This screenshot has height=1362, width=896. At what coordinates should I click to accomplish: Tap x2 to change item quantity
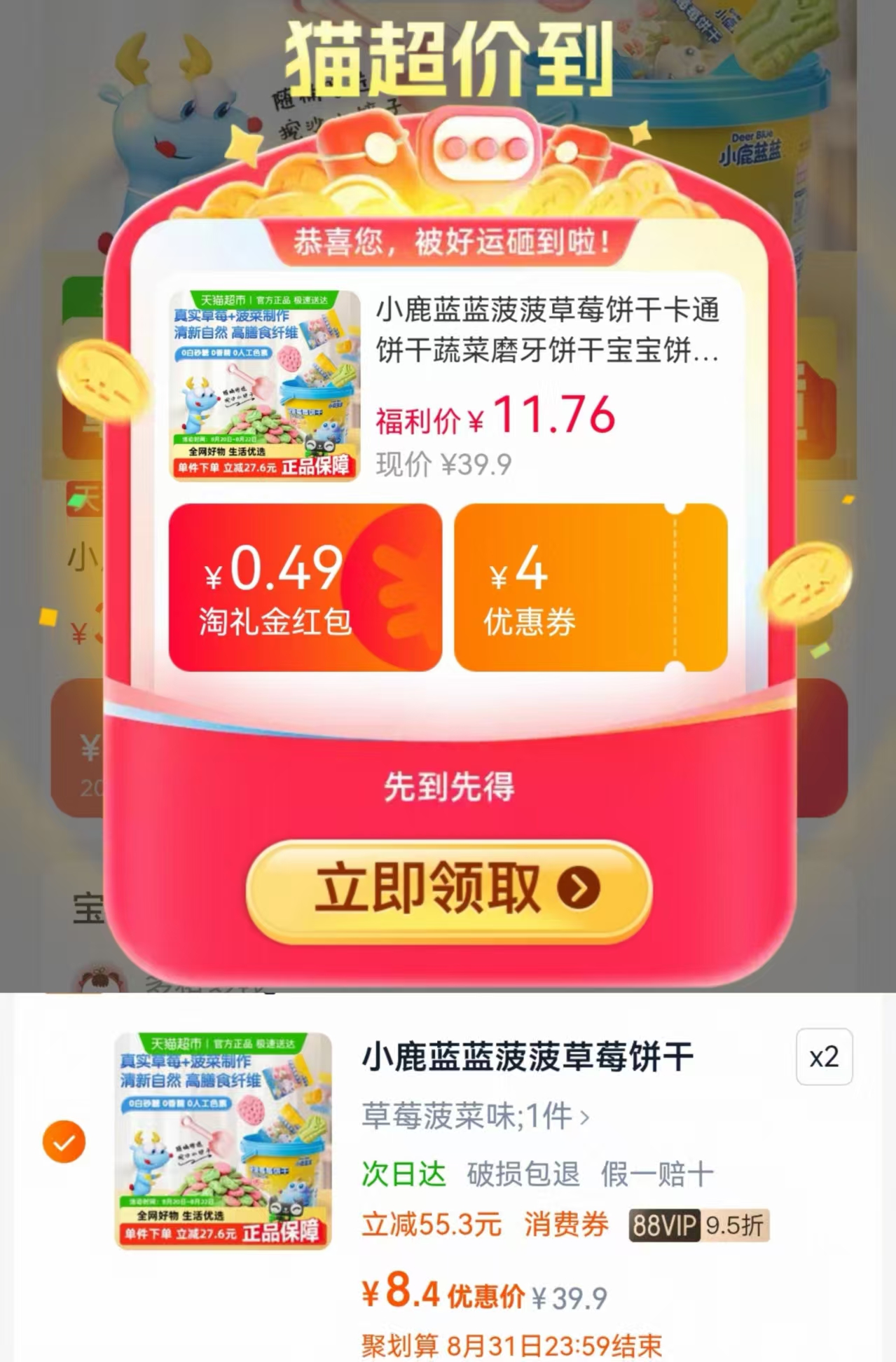[x=823, y=1057]
